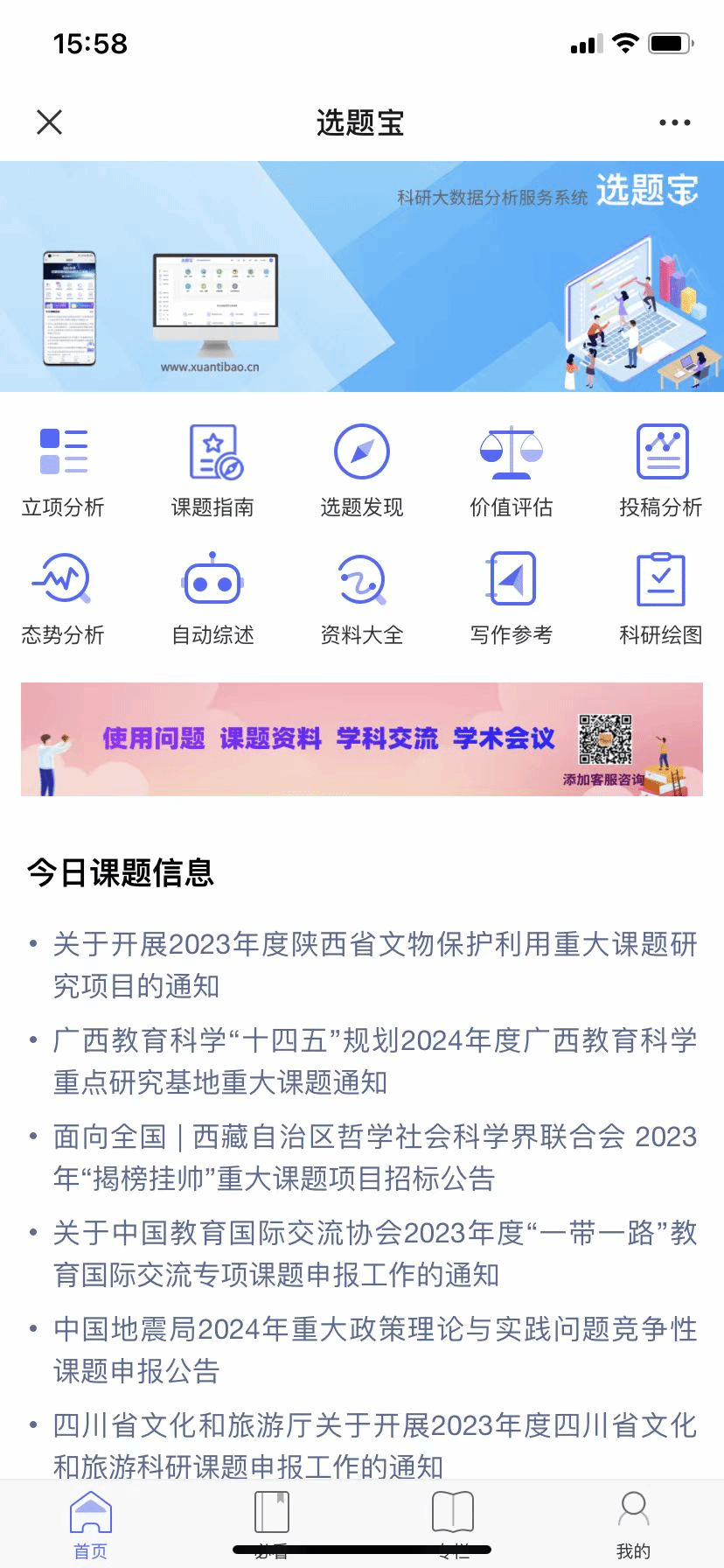Open the 中国地震局2024年 topic announcement
Screen dimensions: 724x1568
click(x=374, y=1349)
